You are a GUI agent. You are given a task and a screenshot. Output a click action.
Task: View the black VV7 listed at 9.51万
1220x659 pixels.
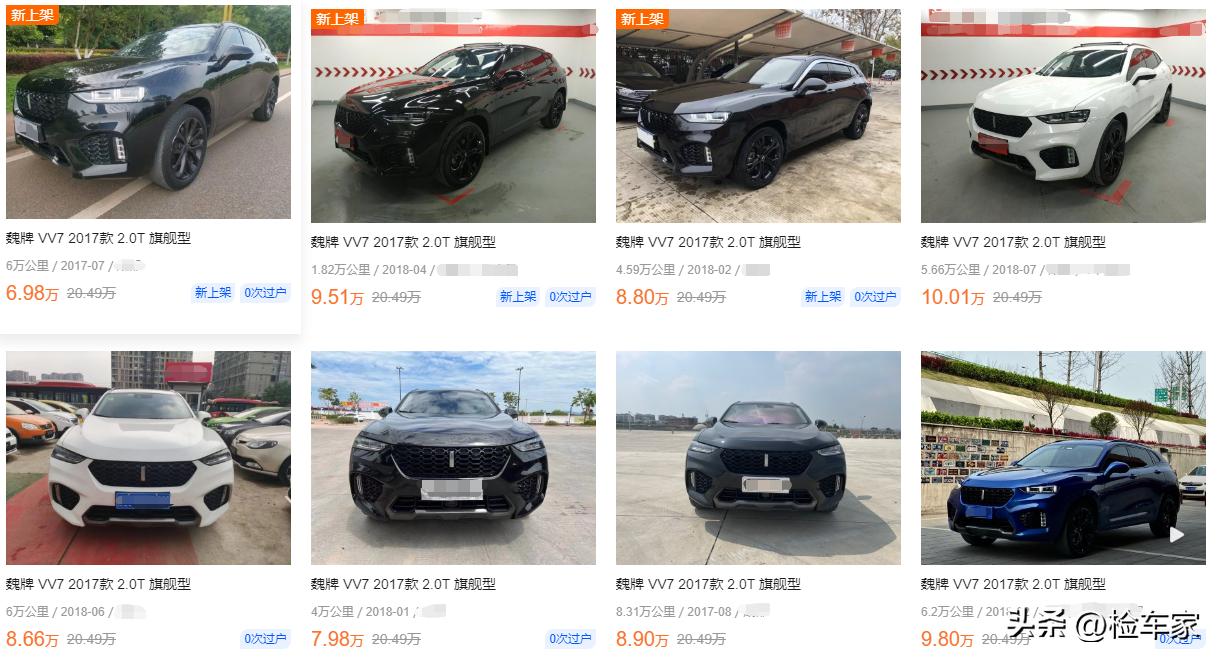coord(453,116)
